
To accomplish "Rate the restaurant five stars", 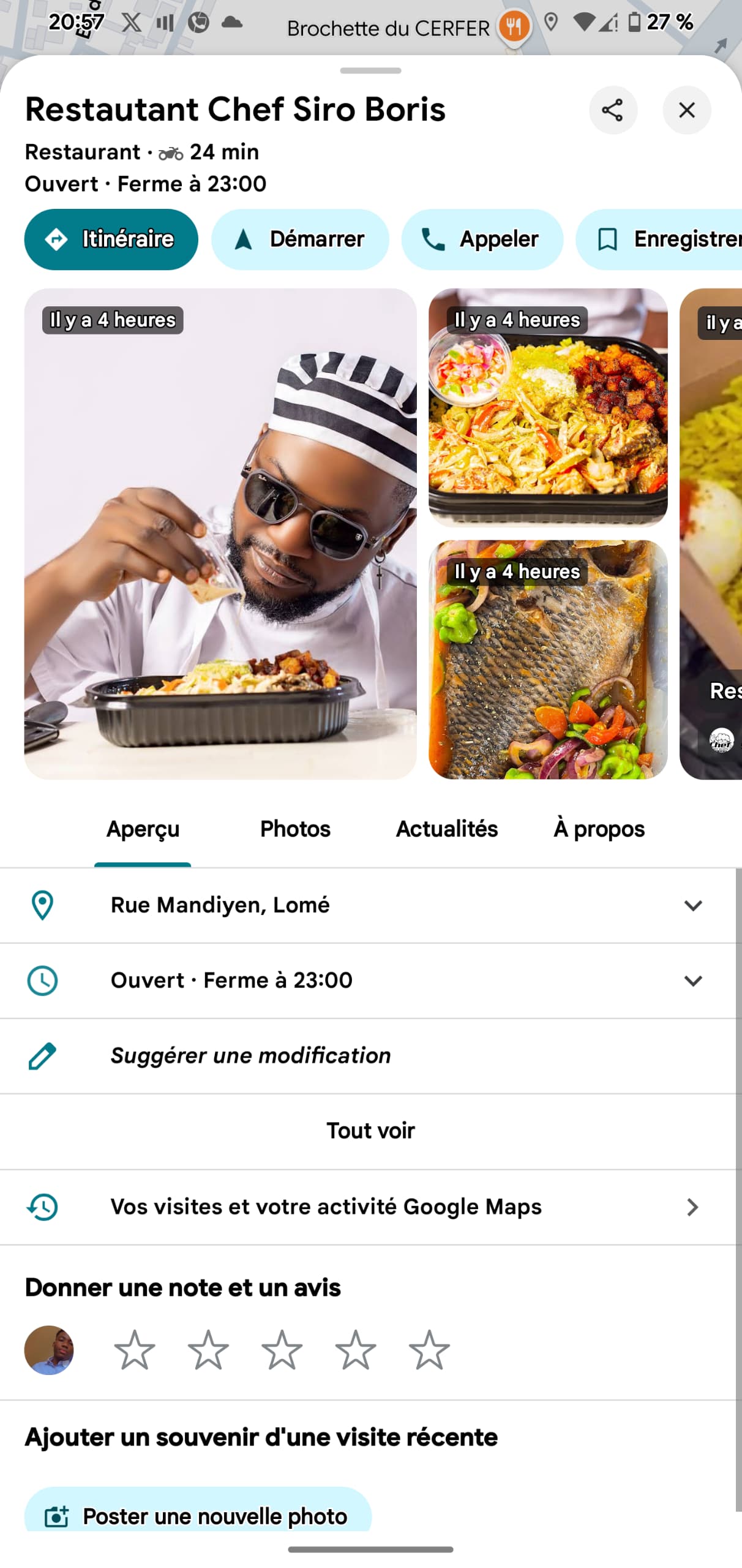I will tap(429, 1349).
